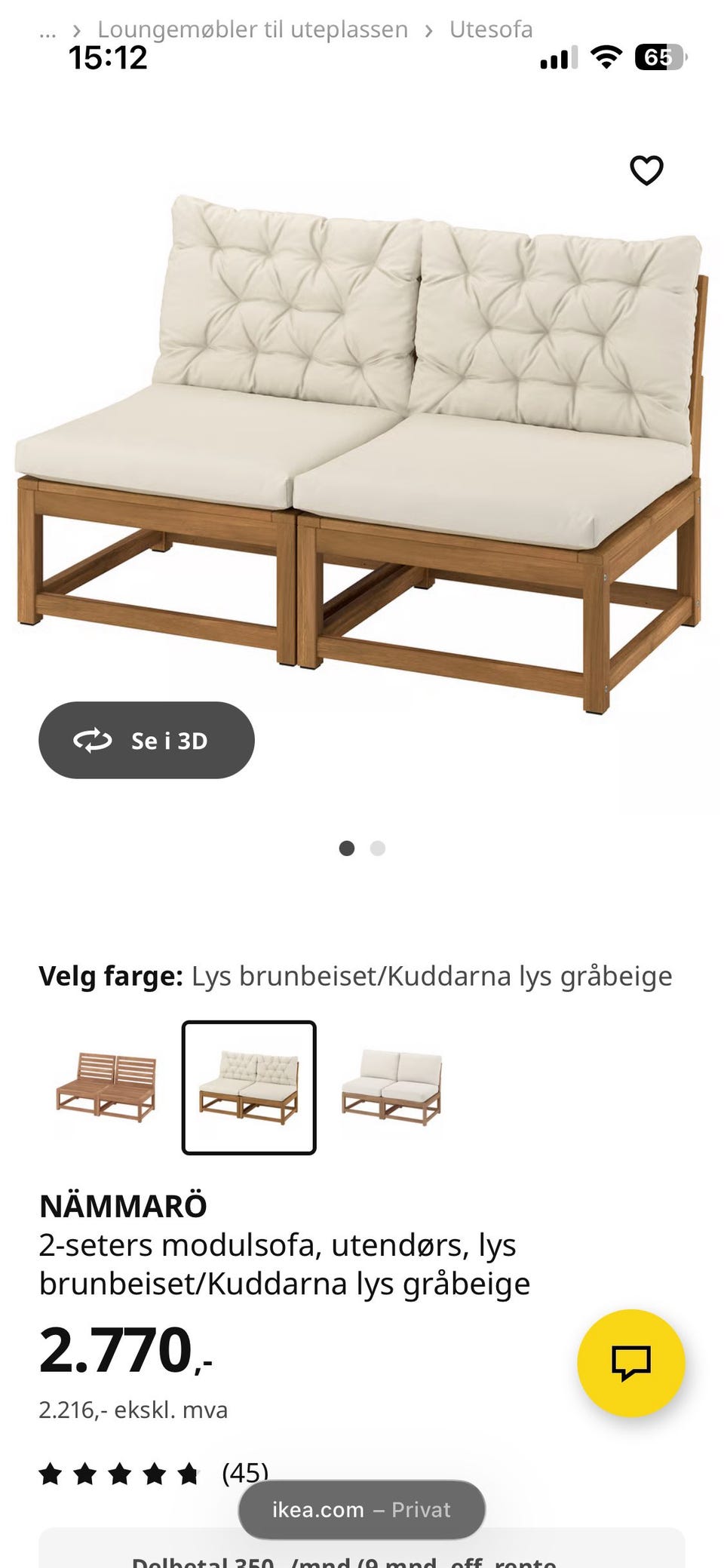
Task: Open the ikea.com – Privat address bar
Action: tap(361, 1509)
